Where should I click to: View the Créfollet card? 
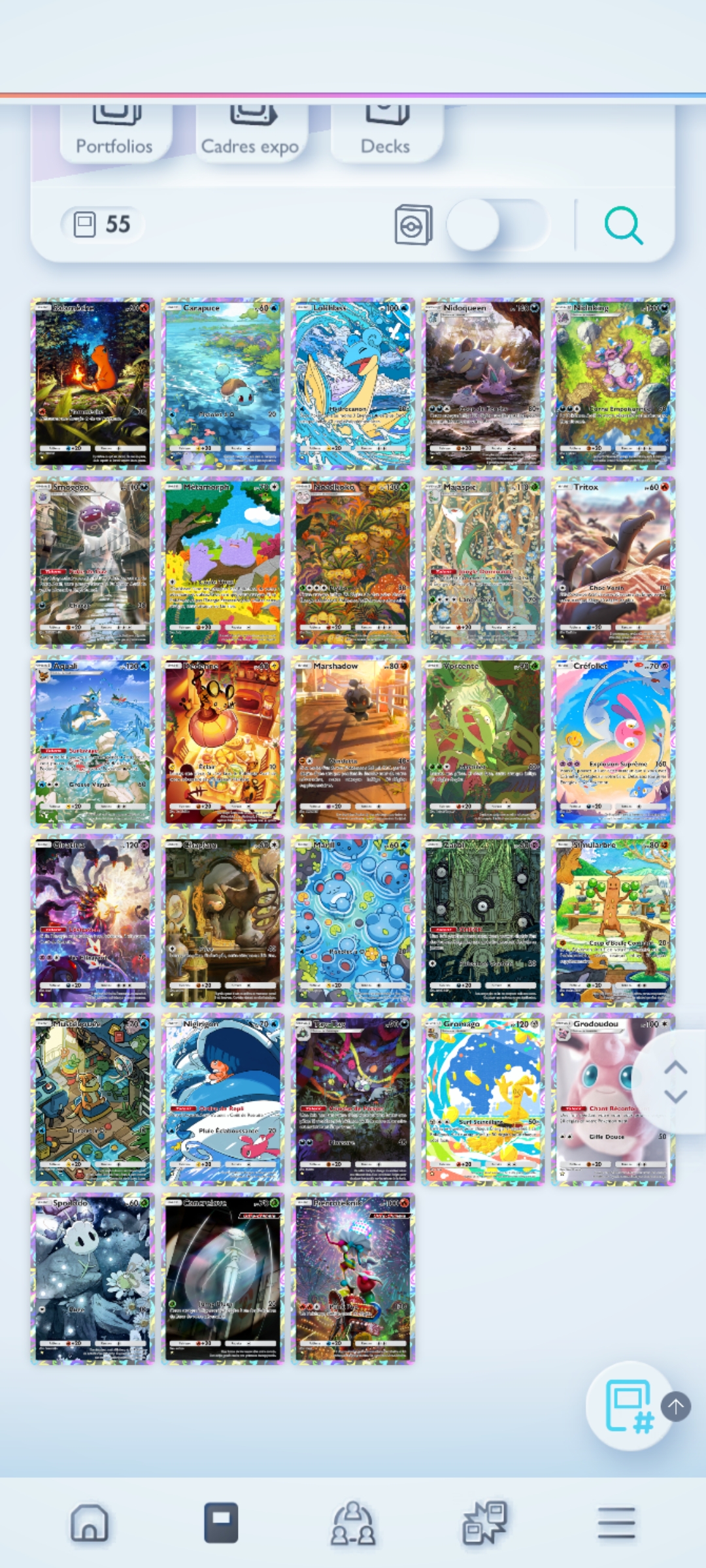point(613,742)
